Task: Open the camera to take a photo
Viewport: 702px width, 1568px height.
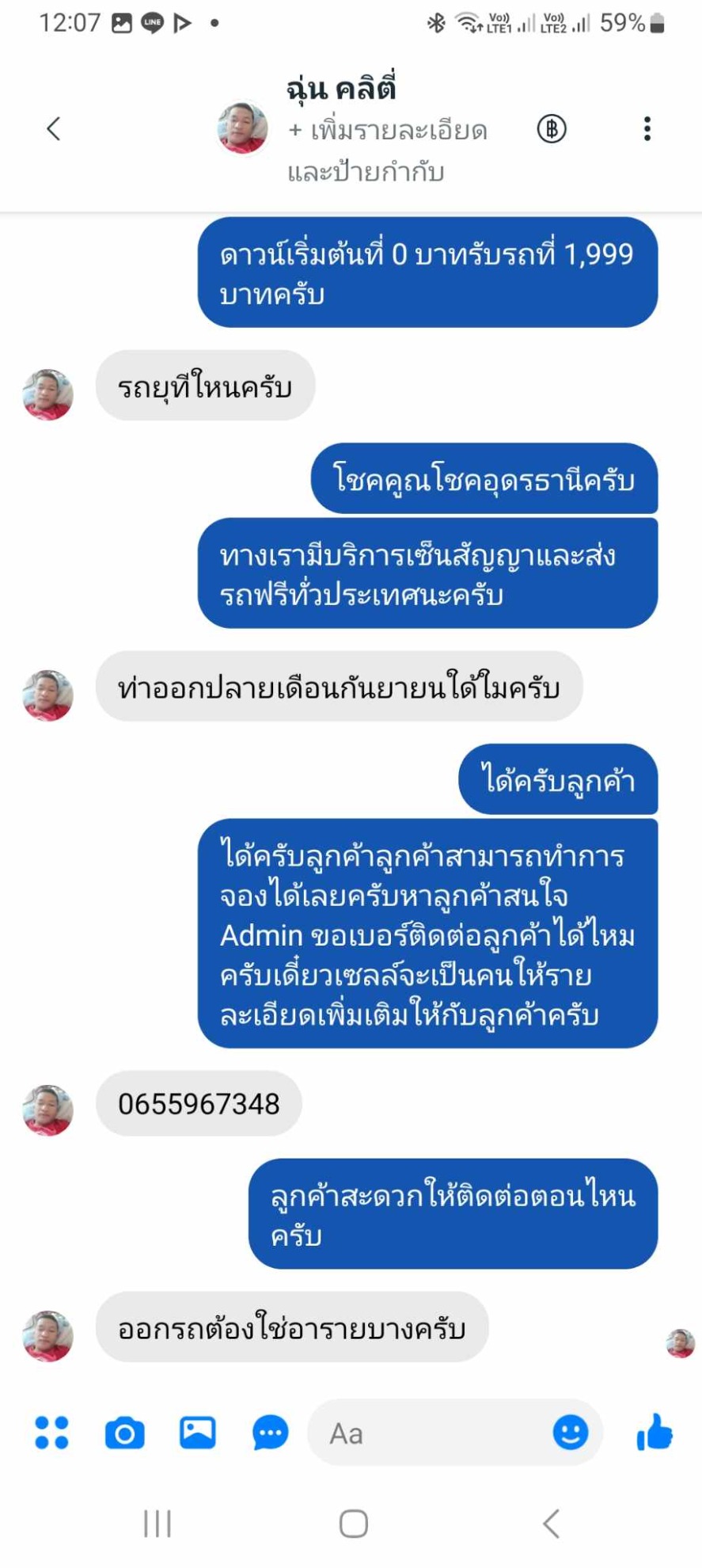Action: [x=125, y=1433]
